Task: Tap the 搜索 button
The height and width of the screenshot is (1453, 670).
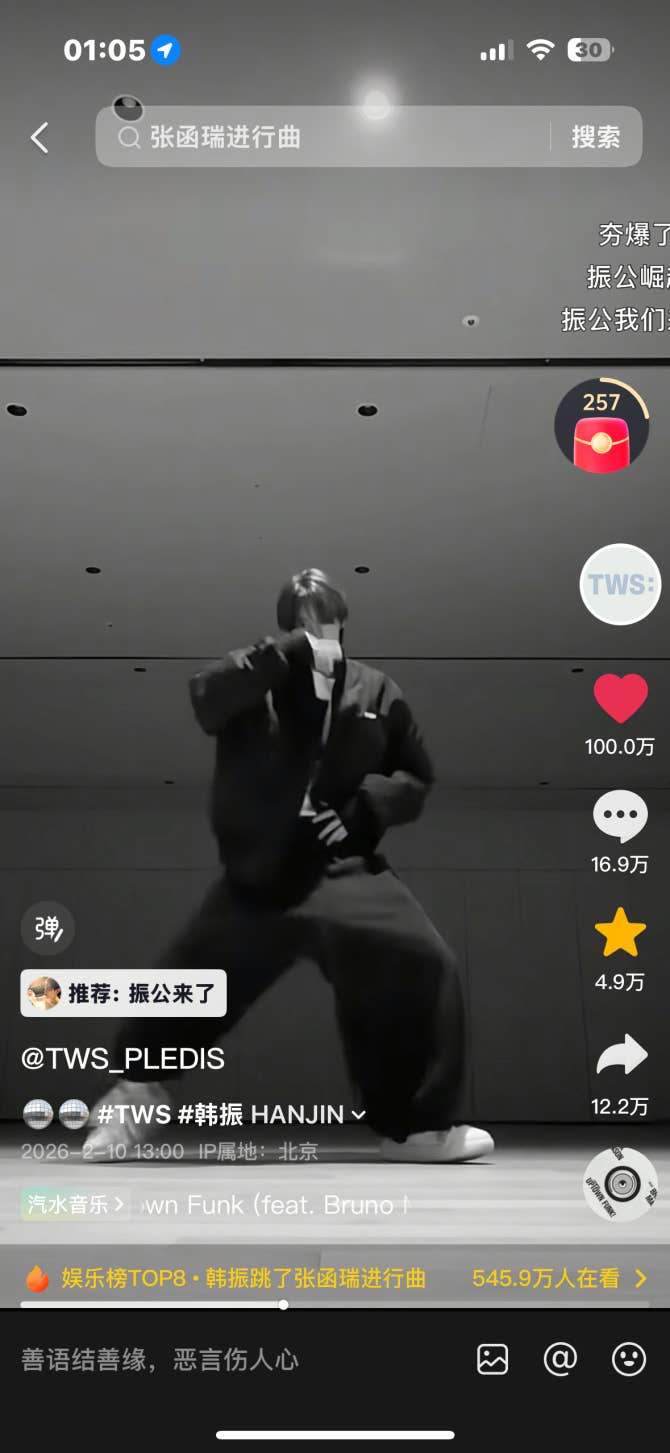Action: tap(596, 137)
